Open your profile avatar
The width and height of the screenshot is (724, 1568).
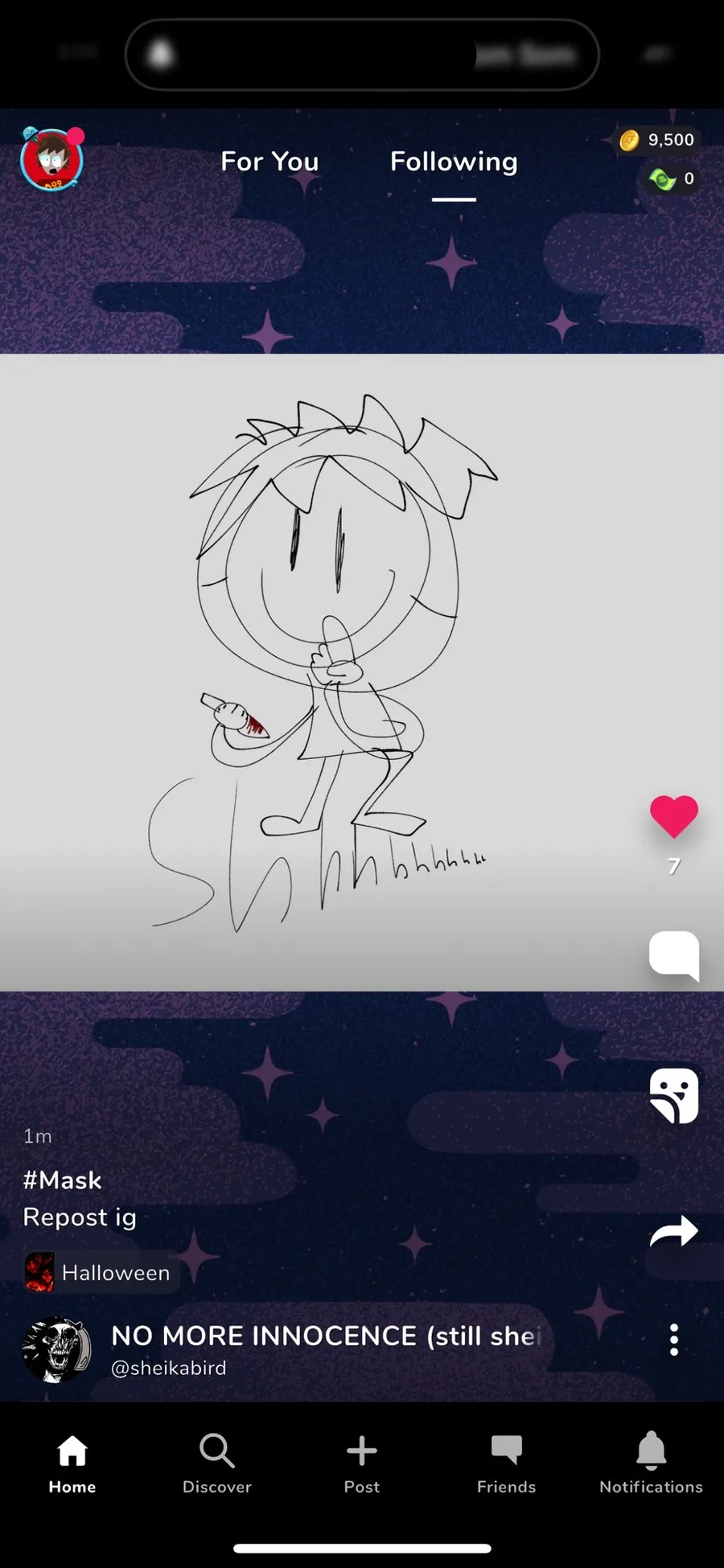[x=51, y=159]
